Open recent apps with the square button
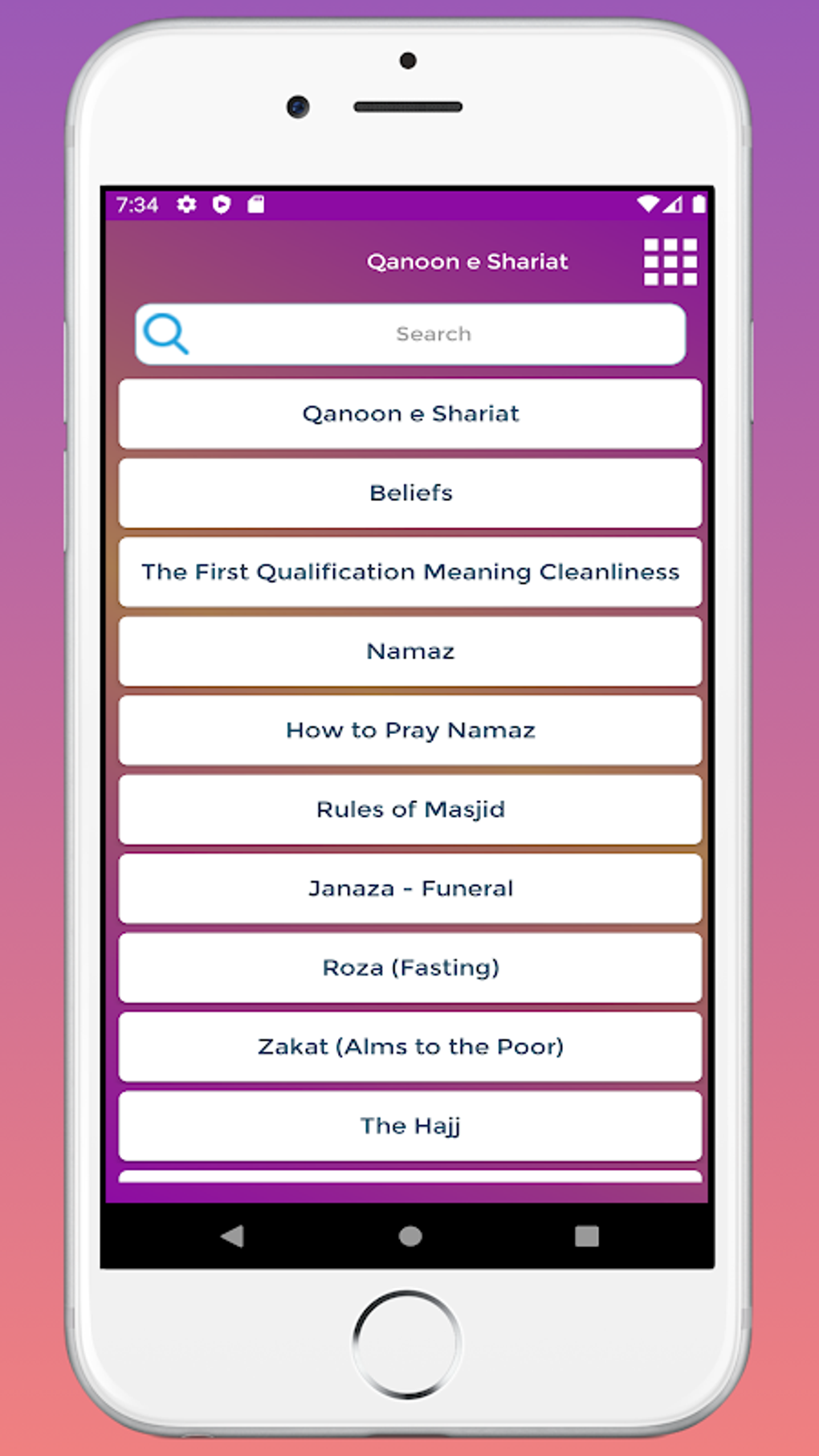The height and width of the screenshot is (1456, 819). pyautogui.click(x=585, y=1237)
